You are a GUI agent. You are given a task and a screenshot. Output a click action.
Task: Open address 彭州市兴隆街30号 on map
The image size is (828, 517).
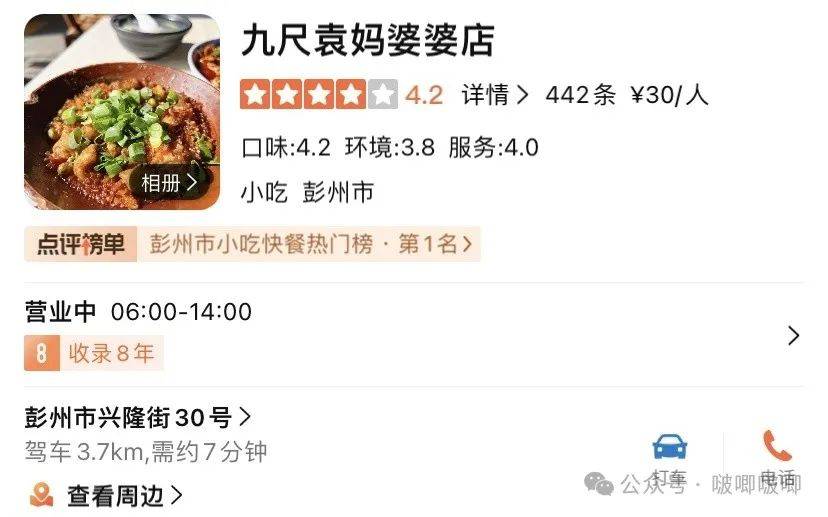(x=137, y=417)
